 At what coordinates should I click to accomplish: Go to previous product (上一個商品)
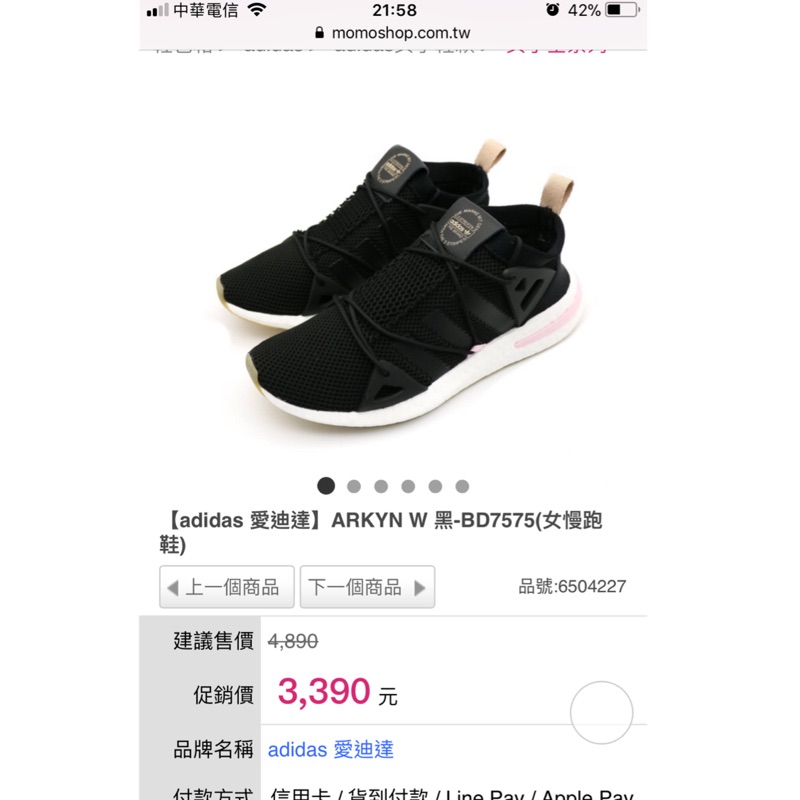(x=226, y=587)
